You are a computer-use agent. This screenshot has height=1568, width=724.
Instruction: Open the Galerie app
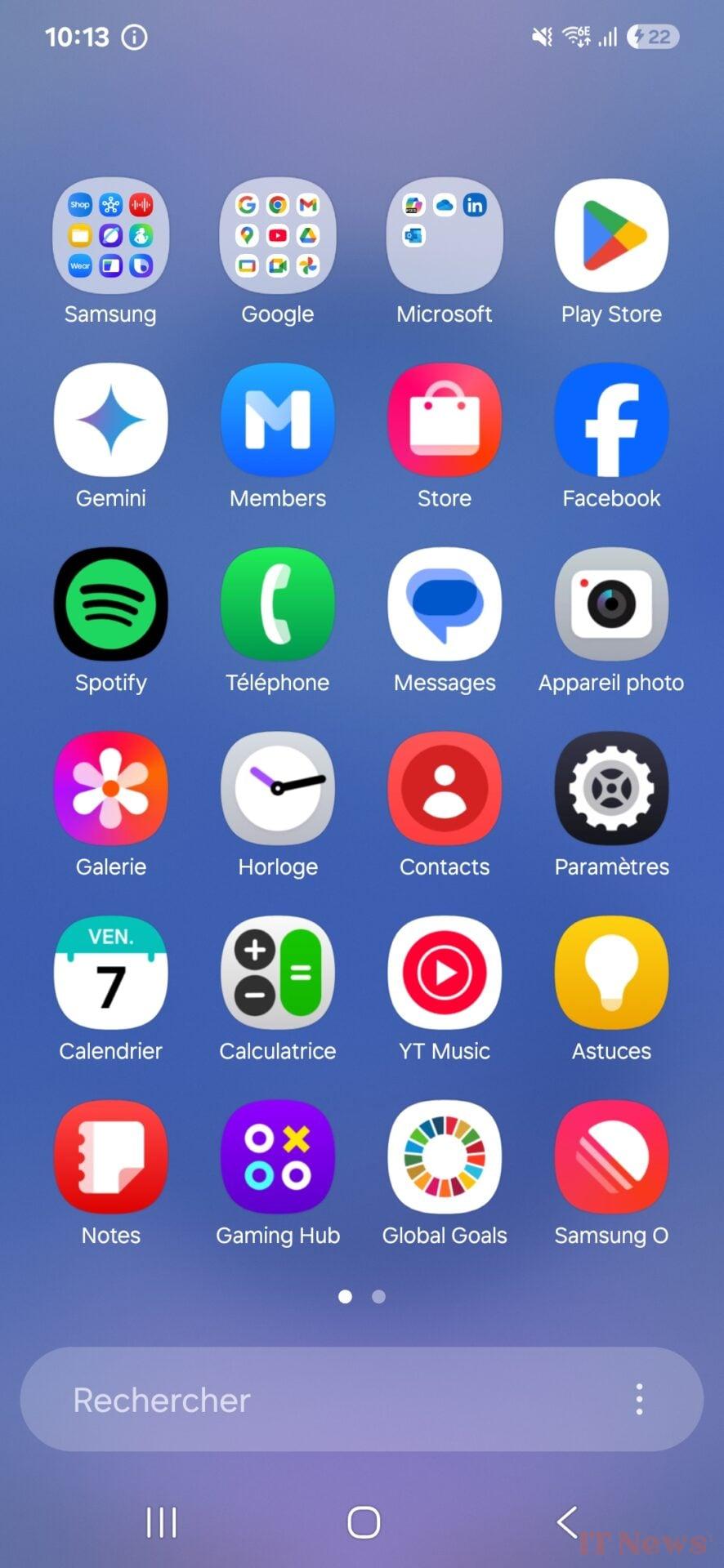click(111, 788)
